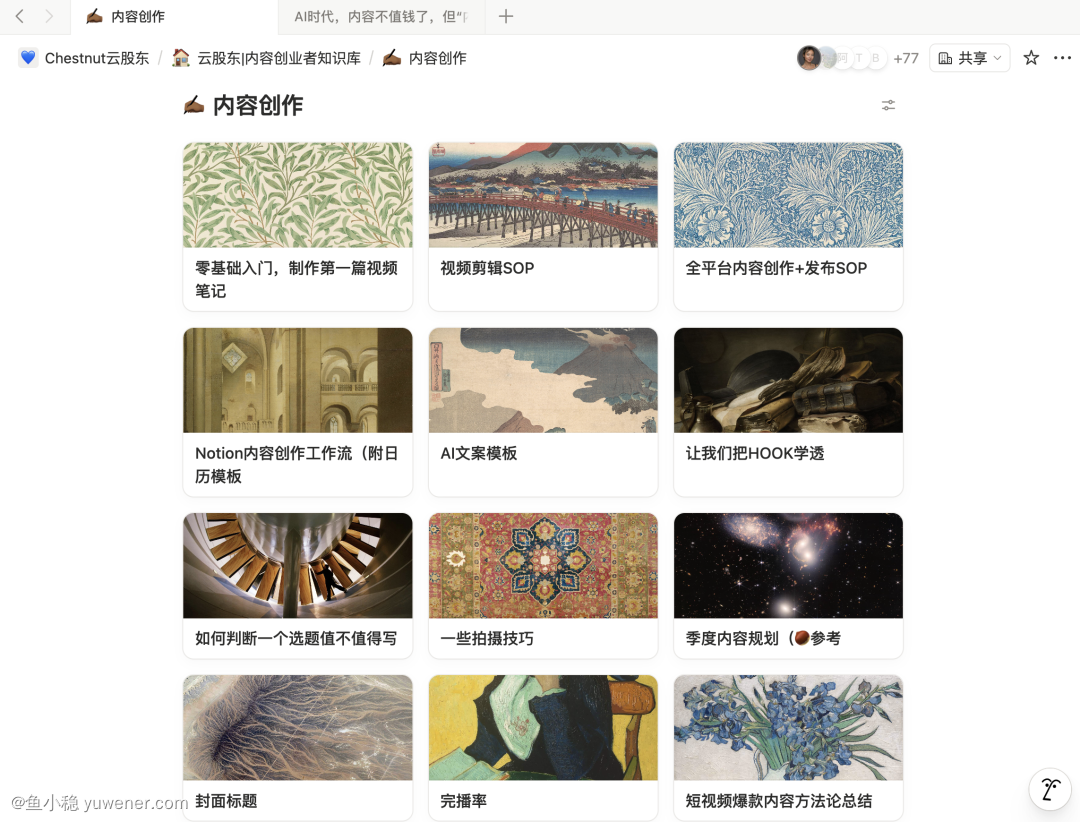The width and height of the screenshot is (1080, 822).
Task: Open 短视频爆款内容方法论总结 card
Action: coord(788,748)
